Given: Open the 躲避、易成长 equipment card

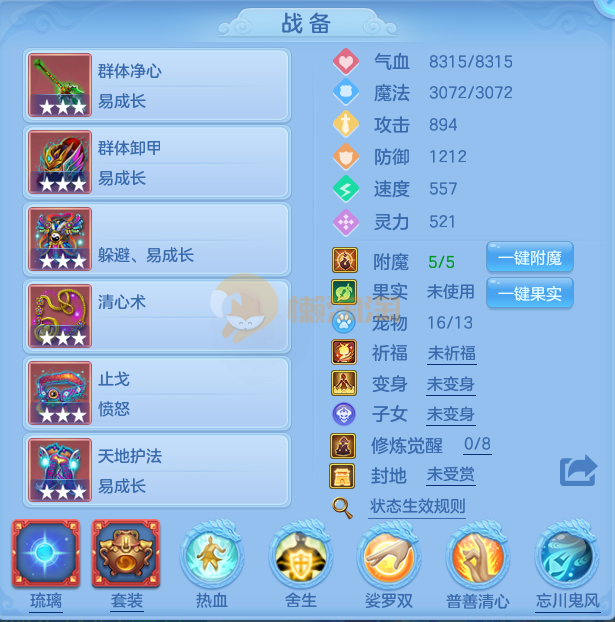Looking at the screenshot, I should click(157, 240).
